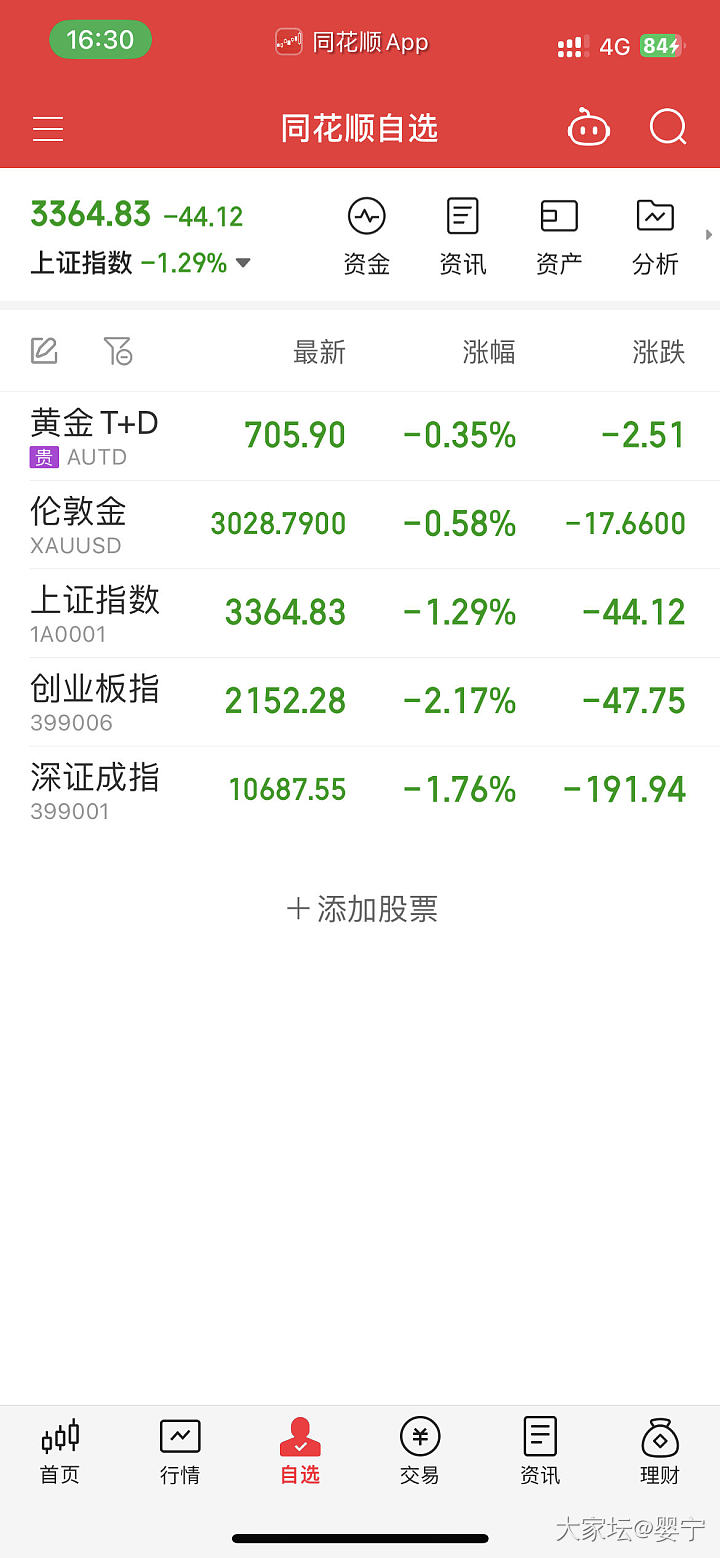Open the hamburger drawer menu
The height and width of the screenshot is (1558, 720).
click(48, 129)
